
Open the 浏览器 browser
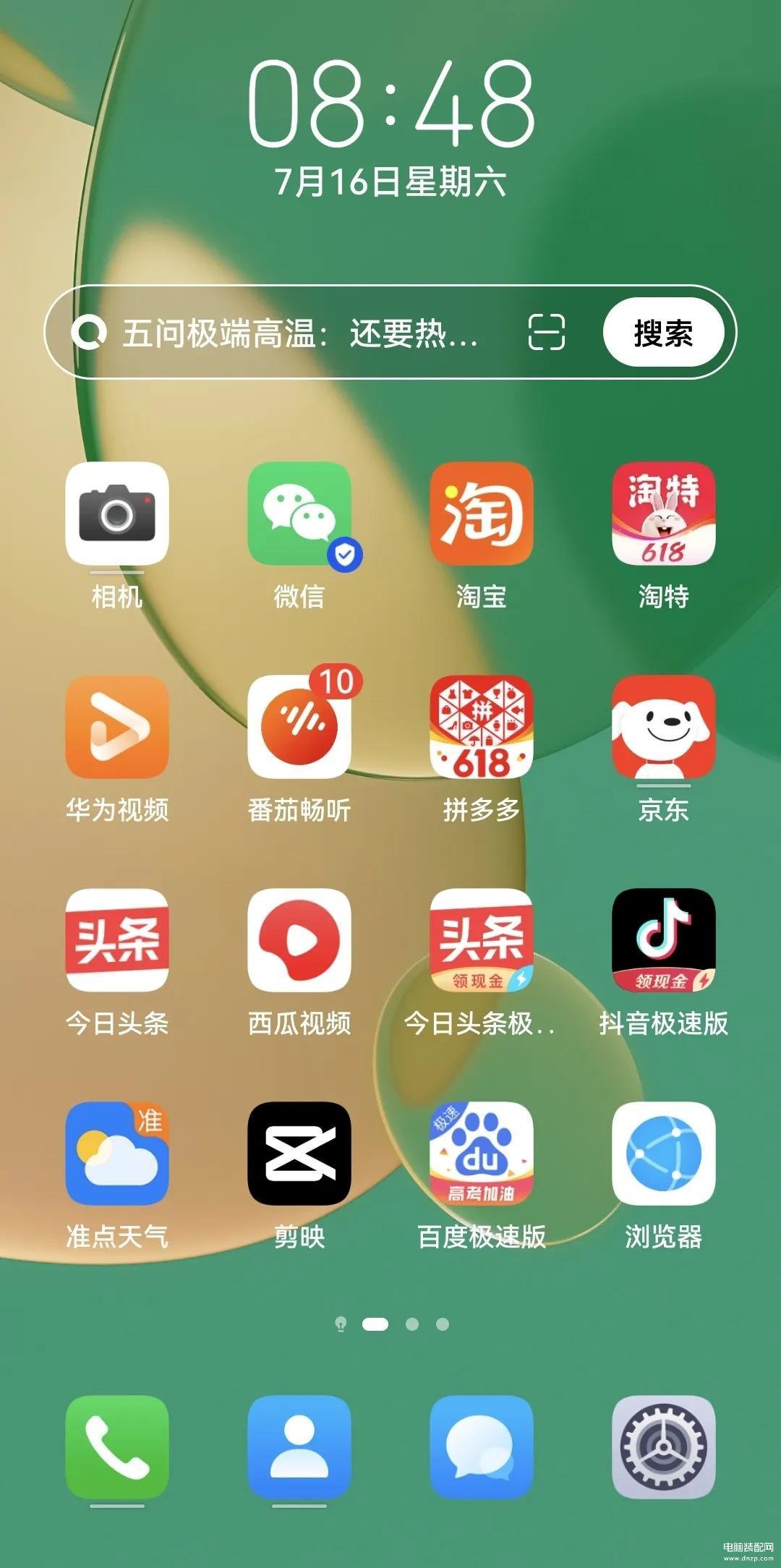click(x=663, y=1154)
